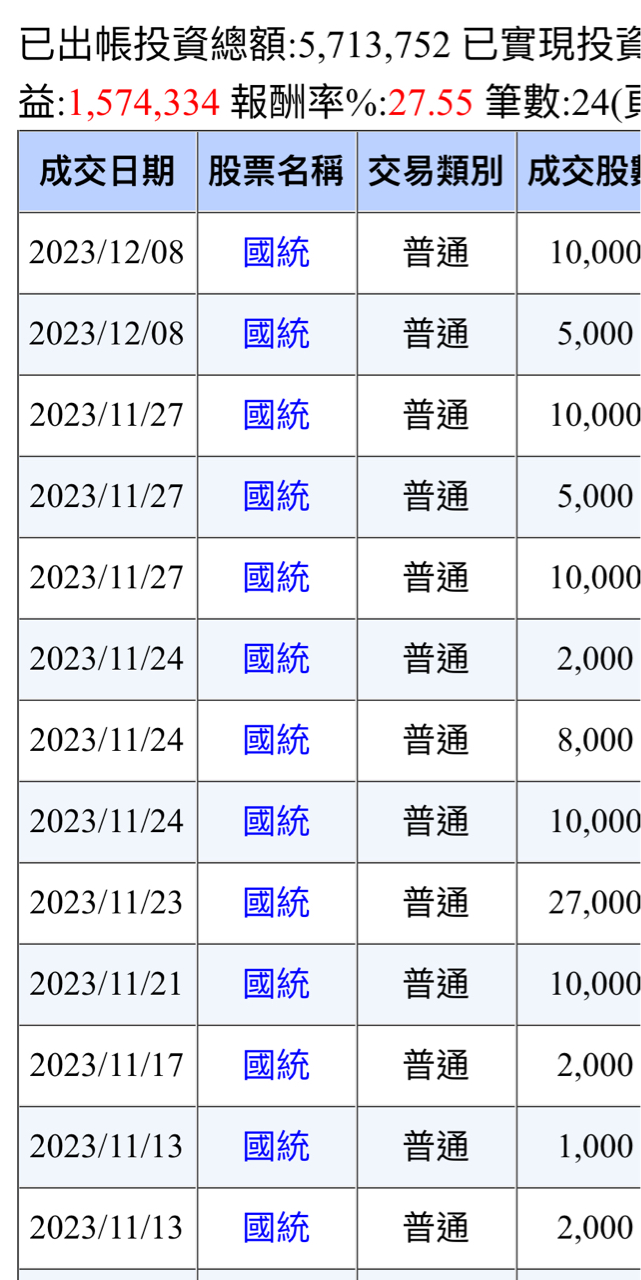641x1280 pixels.
Task: Tap 國統 in 2023/11/24 row with 8,000 shares
Action: coord(276,740)
